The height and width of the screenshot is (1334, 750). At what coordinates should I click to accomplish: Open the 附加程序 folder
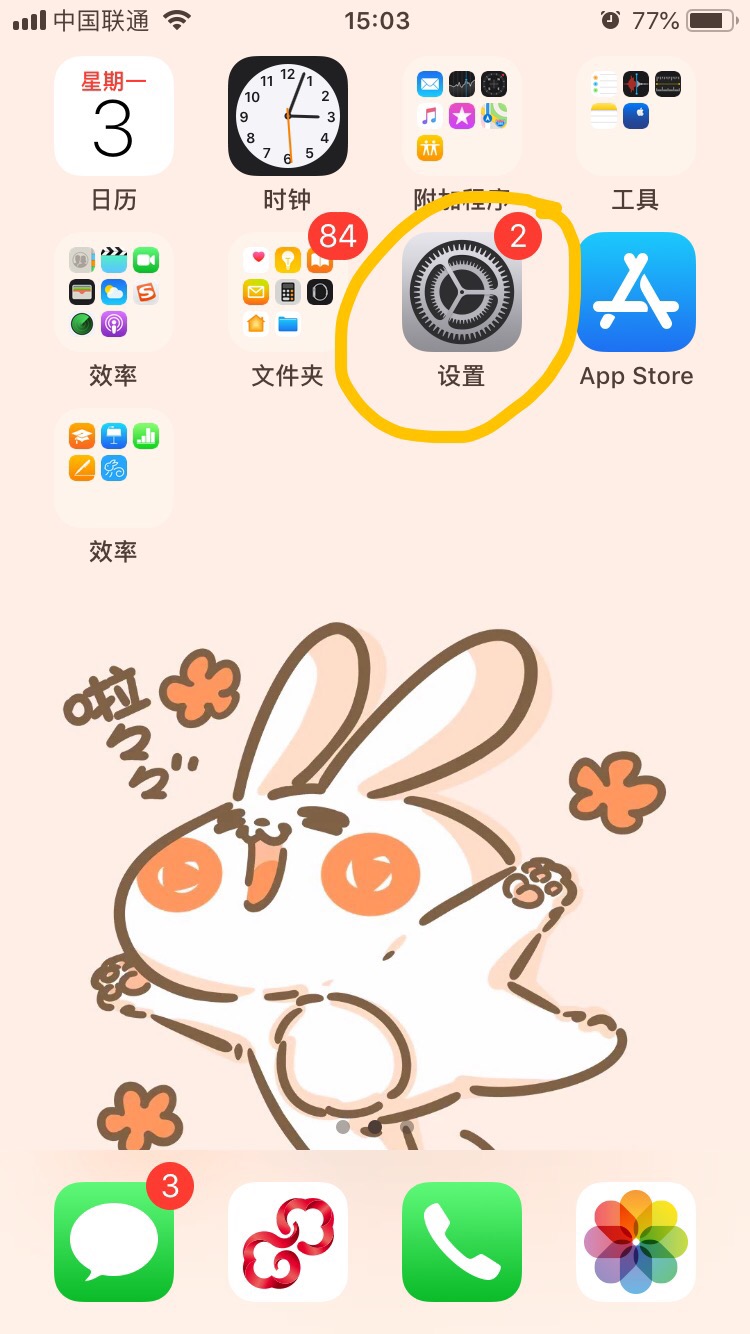pyautogui.click(x=461, y=116)
